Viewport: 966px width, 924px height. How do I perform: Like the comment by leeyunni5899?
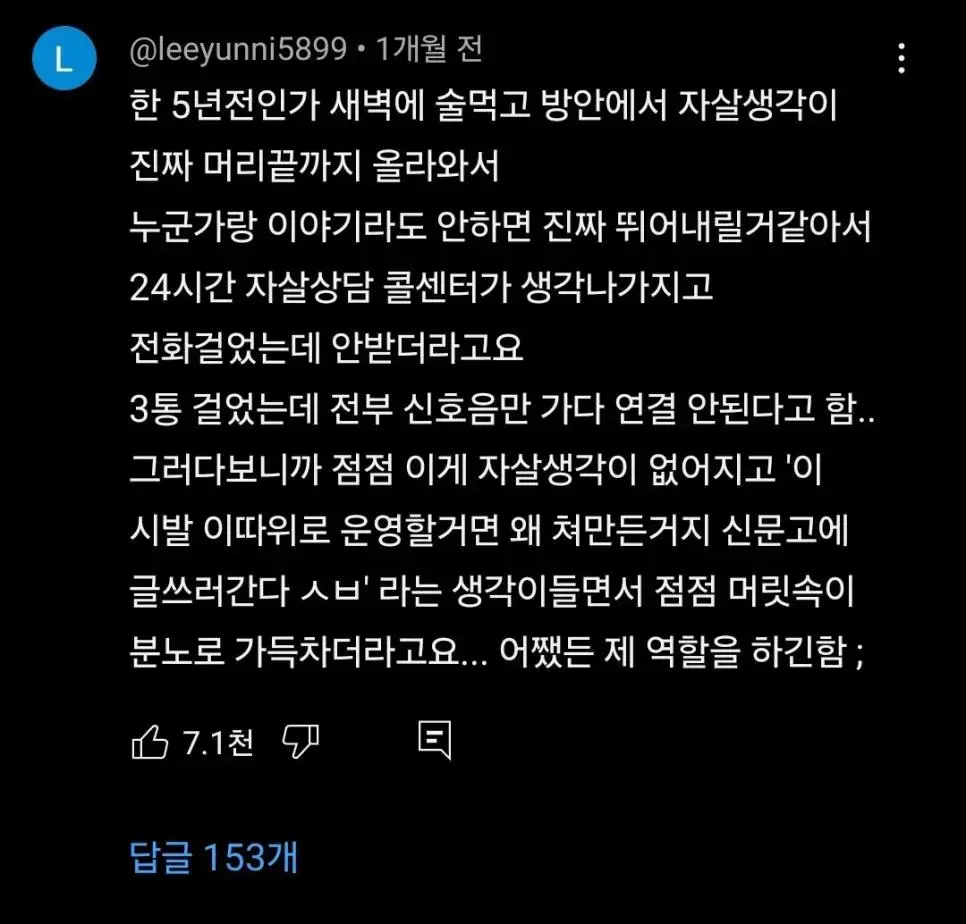pyautogui.click(x=150, y=741)
